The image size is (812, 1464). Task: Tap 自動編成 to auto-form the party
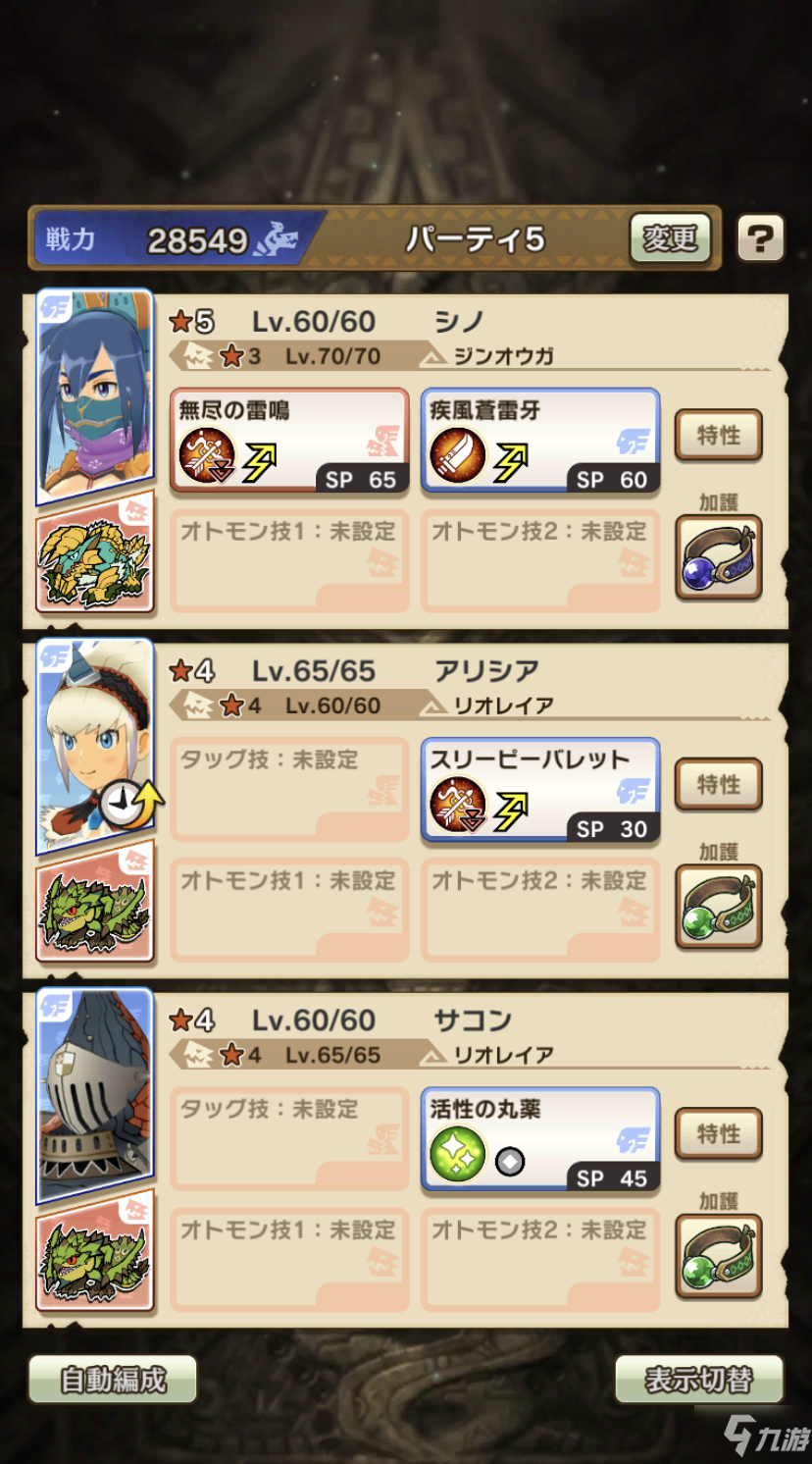tap(113, 1380)
